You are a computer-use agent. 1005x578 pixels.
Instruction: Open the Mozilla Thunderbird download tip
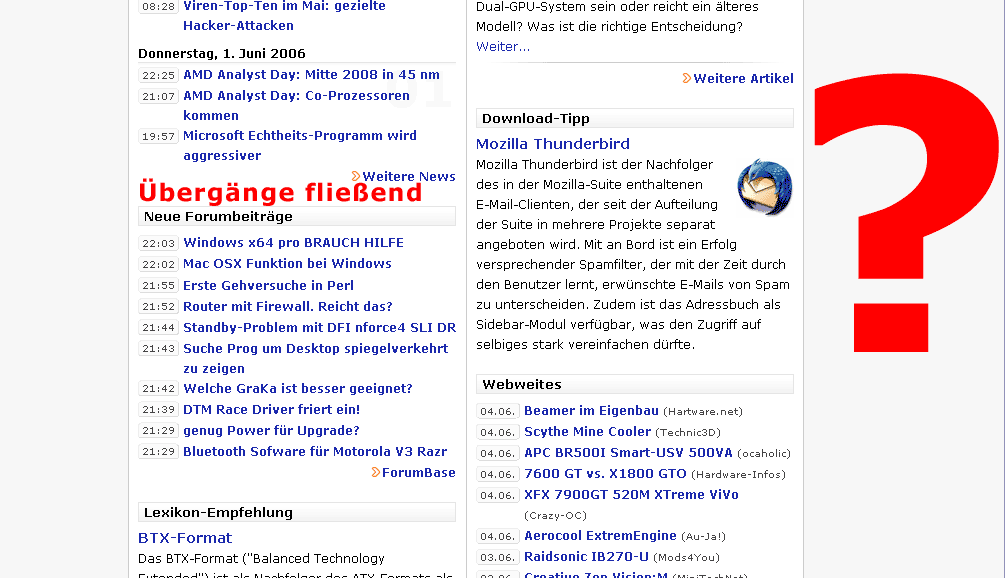(x=553, y=144)
